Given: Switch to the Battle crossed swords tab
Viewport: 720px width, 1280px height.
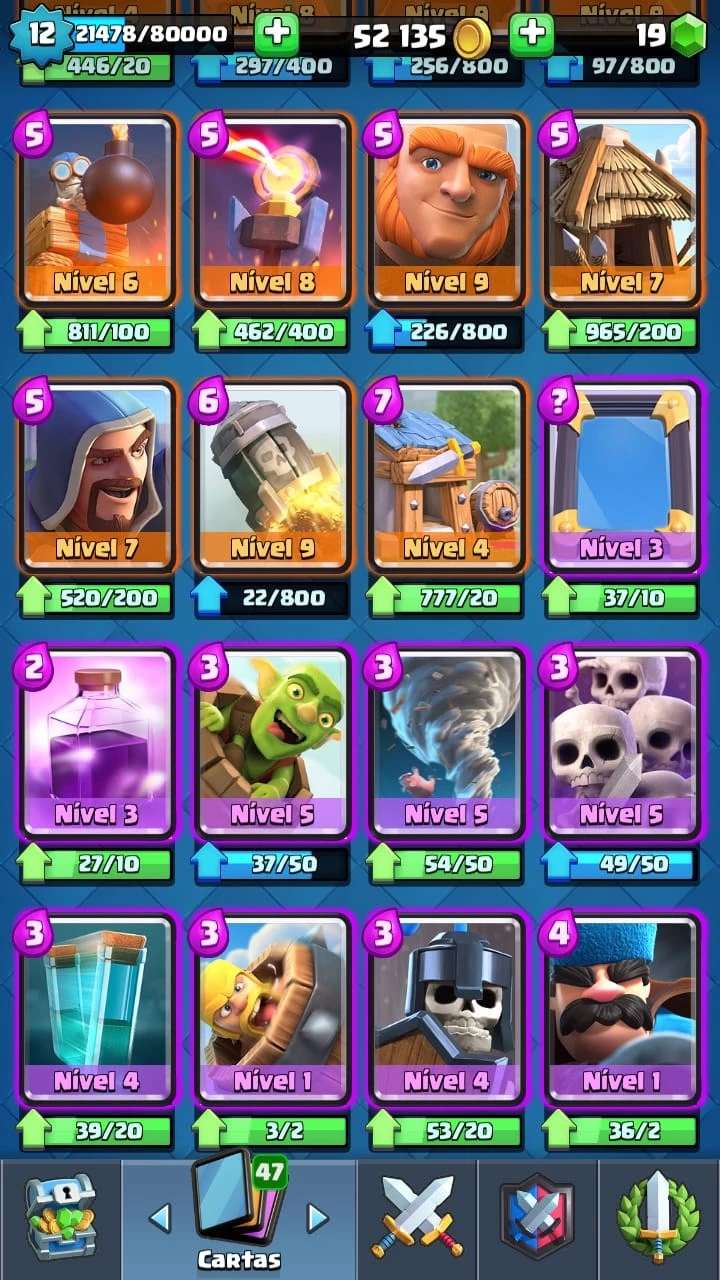Looking at the screenshot, I should [417, 1217].
